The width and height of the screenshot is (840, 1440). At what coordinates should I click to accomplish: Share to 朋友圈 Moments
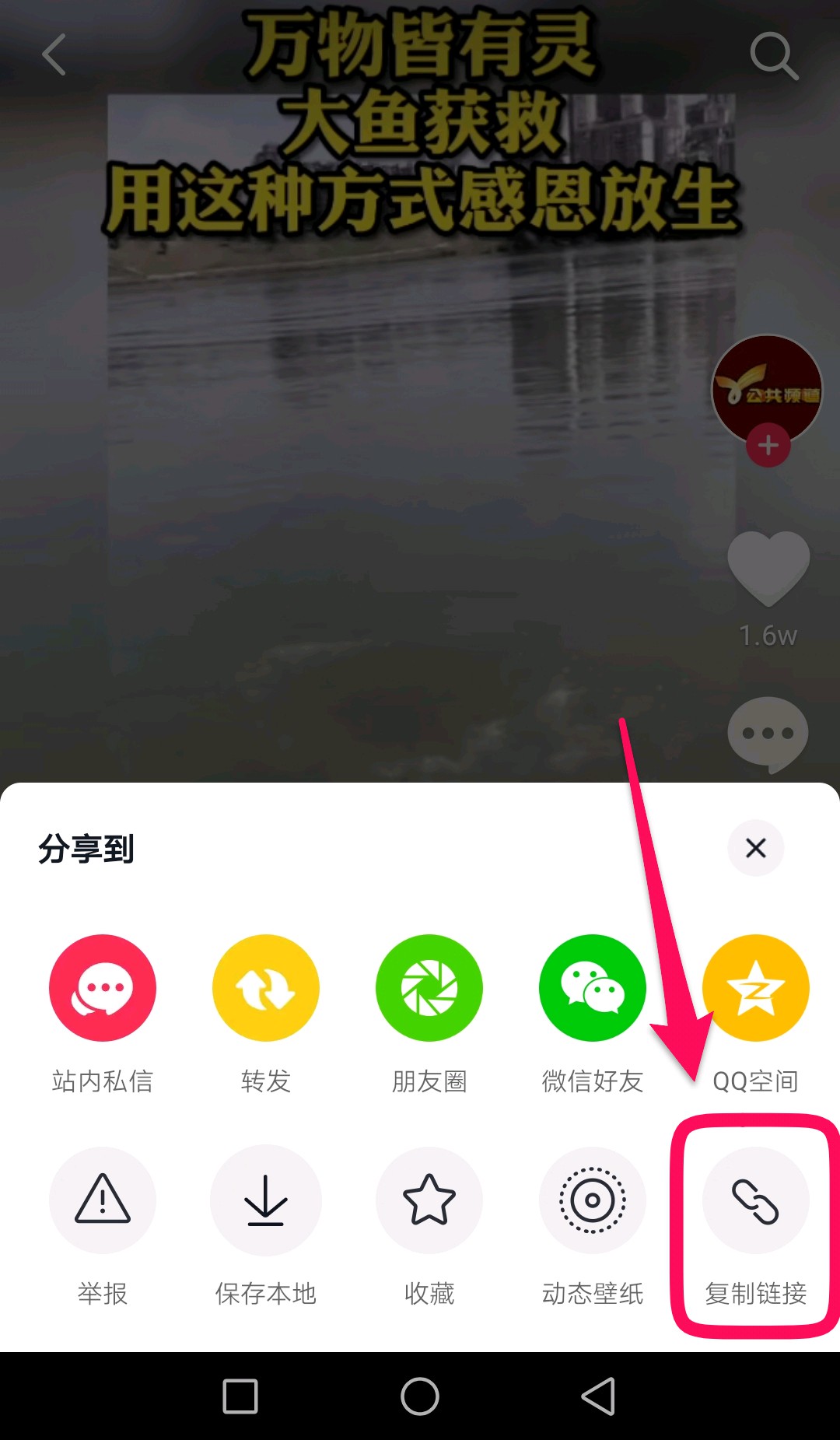[x=429, y=988]
